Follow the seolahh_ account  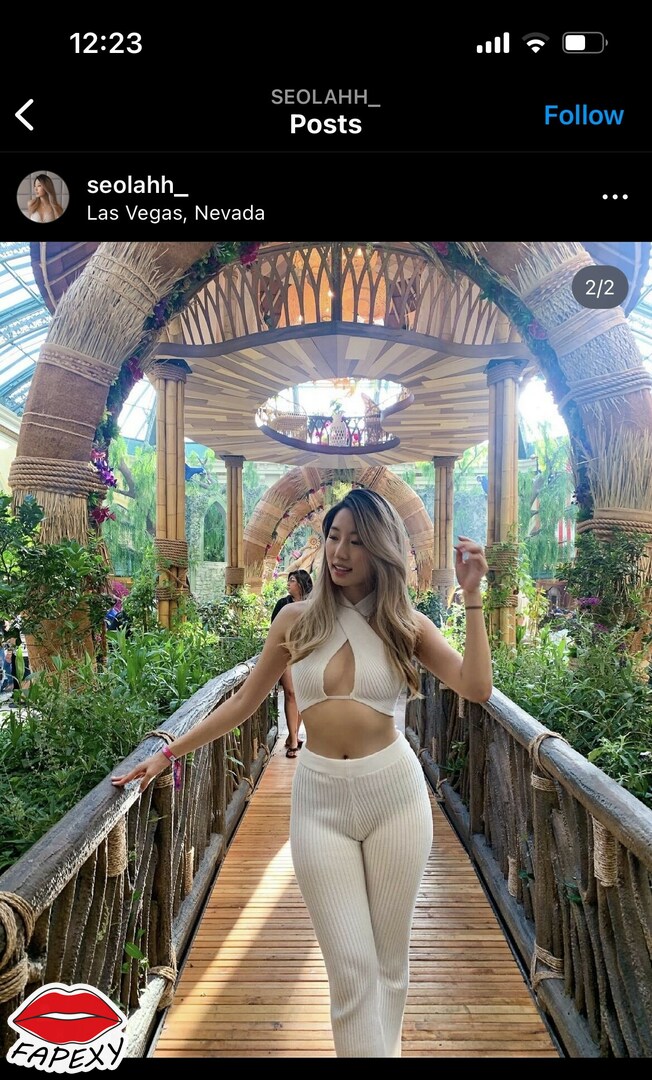click(x=583, y=115)
